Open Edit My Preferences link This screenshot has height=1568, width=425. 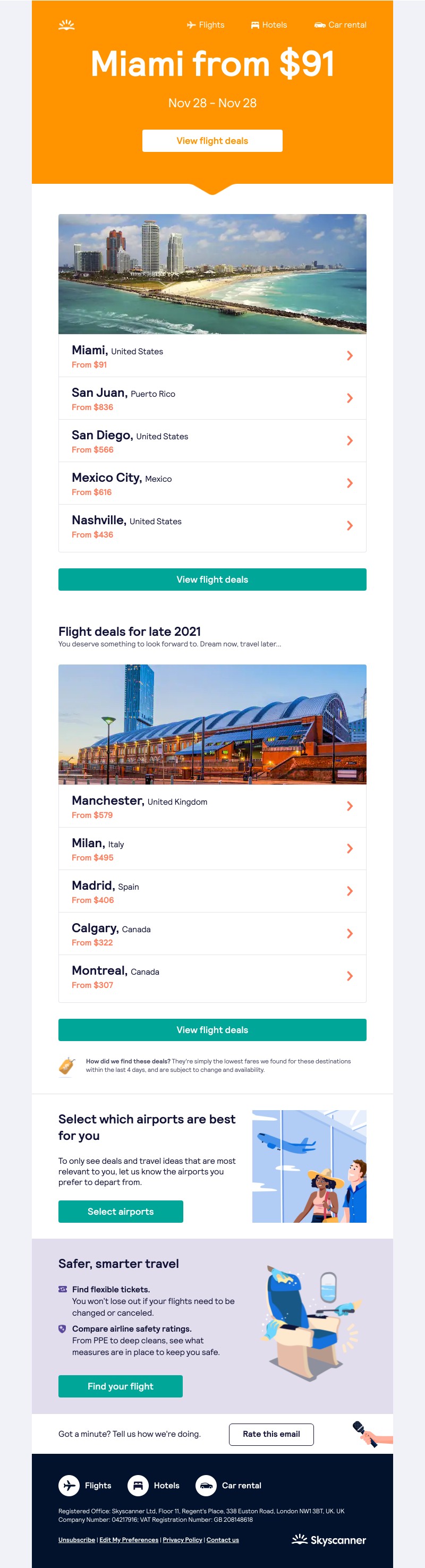(x=129, y=1539)
